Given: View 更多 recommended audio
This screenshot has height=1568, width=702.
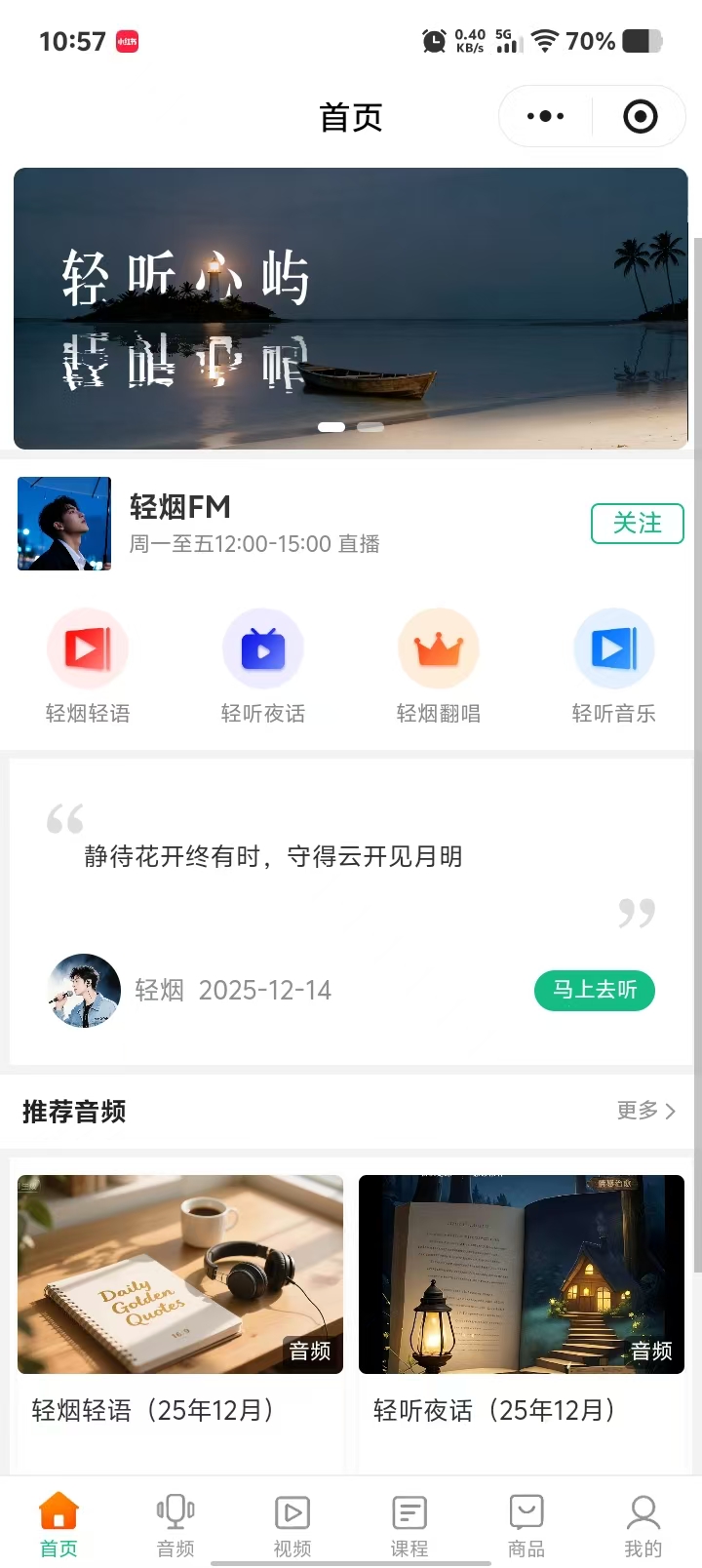Looking at the screenshot, I should pyautogui.click(x=645, y=1111).
